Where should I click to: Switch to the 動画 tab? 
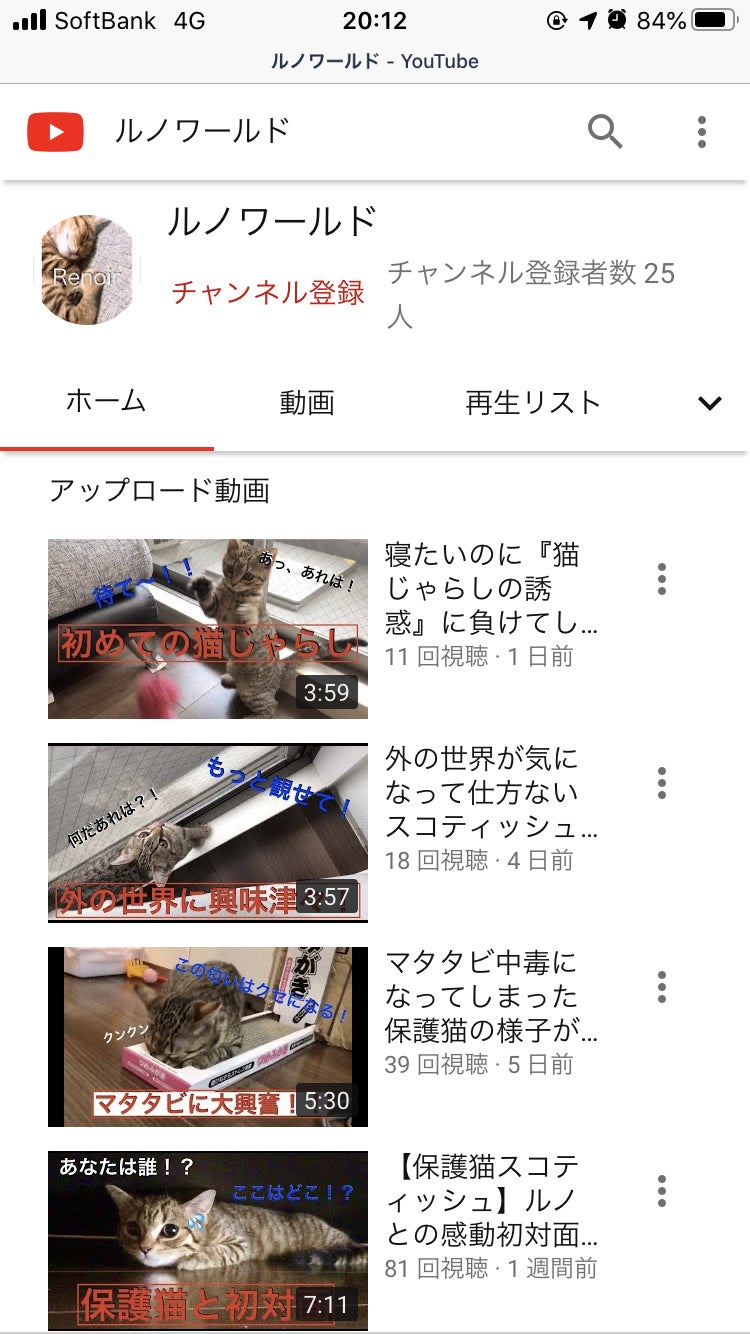tap(307, 403)
